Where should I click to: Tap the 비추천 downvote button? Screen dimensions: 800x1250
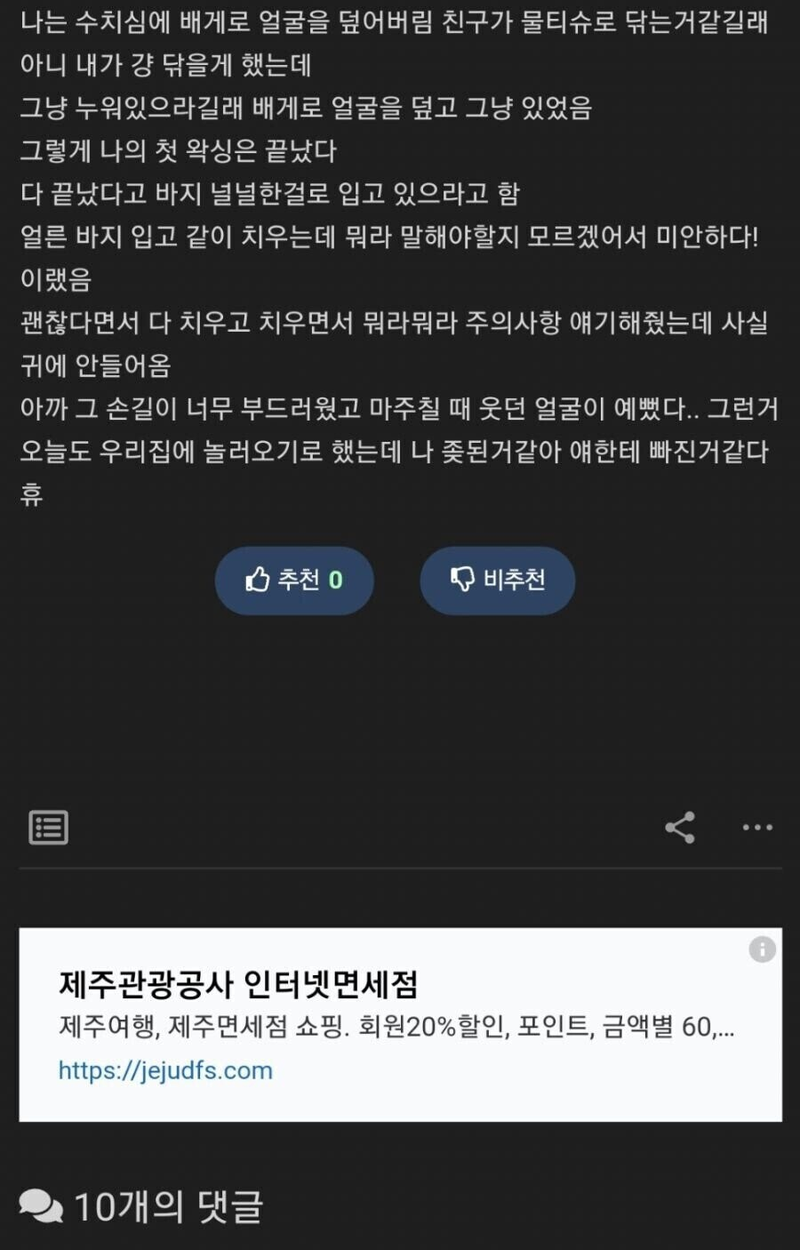(x=497, y=580)
